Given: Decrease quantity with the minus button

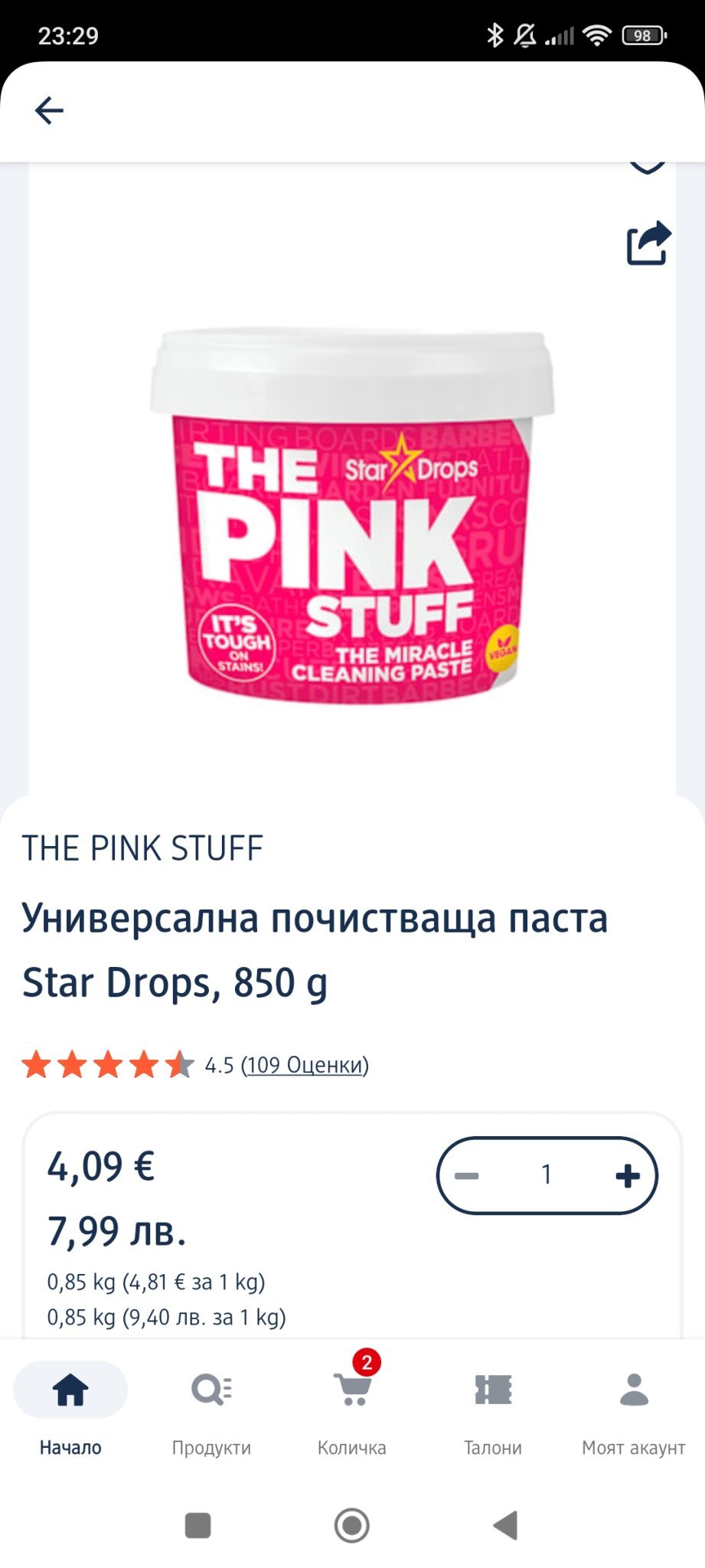Looking at the screenshot, I should (x=467, y=1175).
